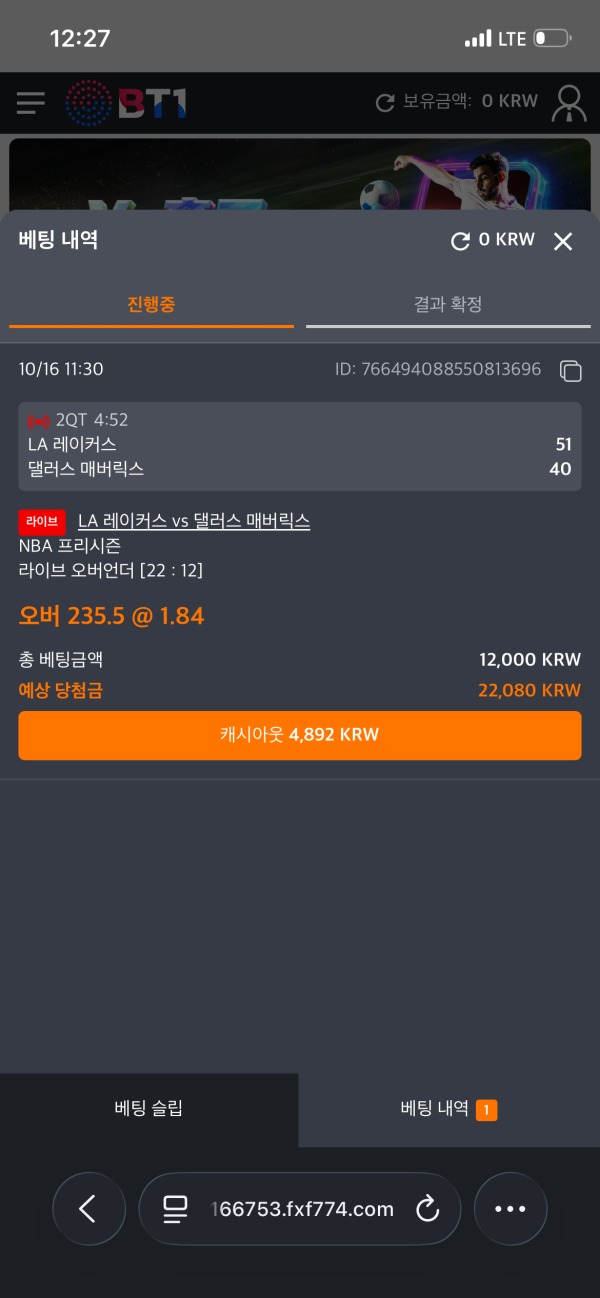Cash out for 4,892 KRW

pos(300,735)
